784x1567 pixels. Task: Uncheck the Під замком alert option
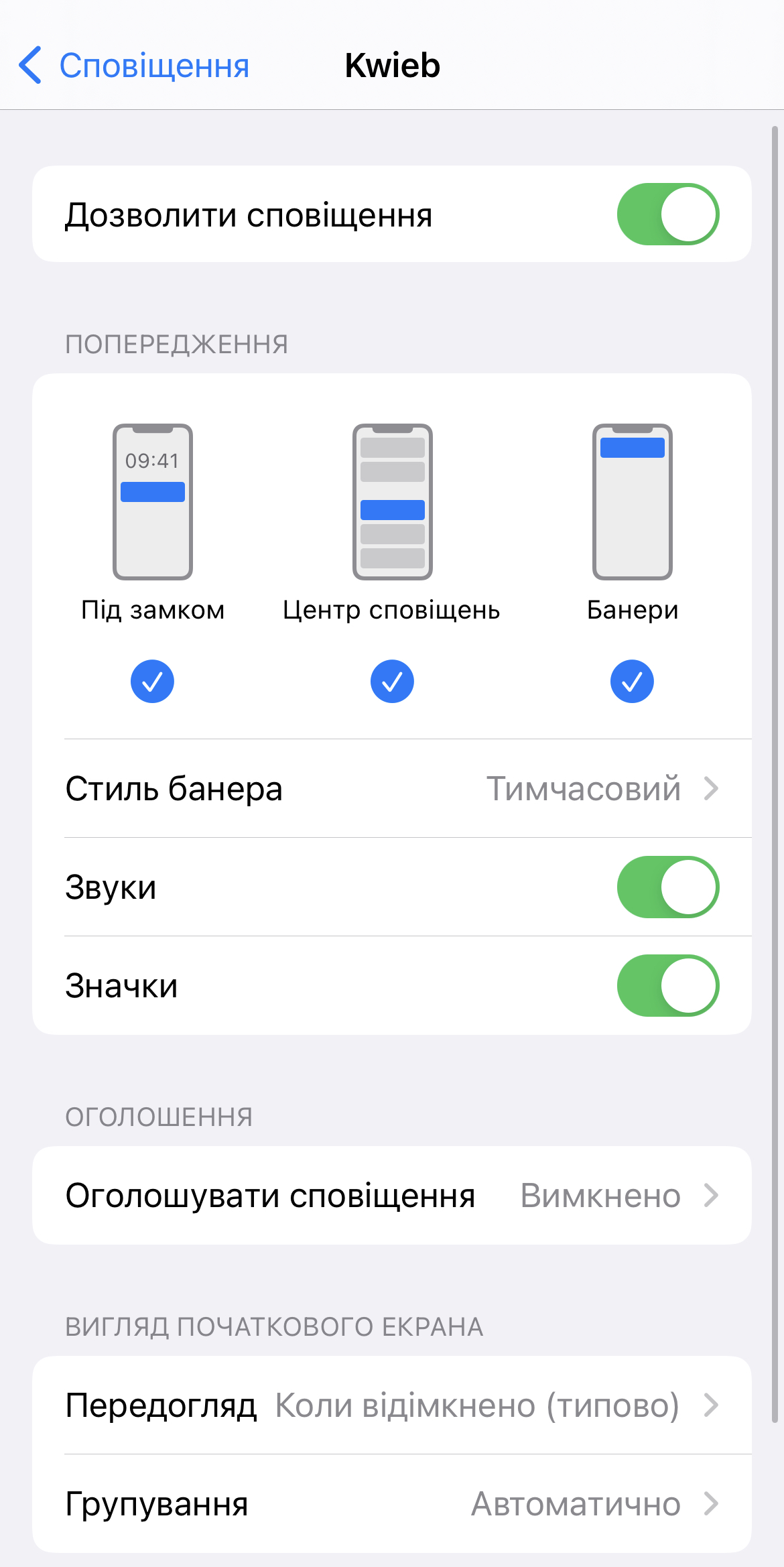click(x=152, y=682)
